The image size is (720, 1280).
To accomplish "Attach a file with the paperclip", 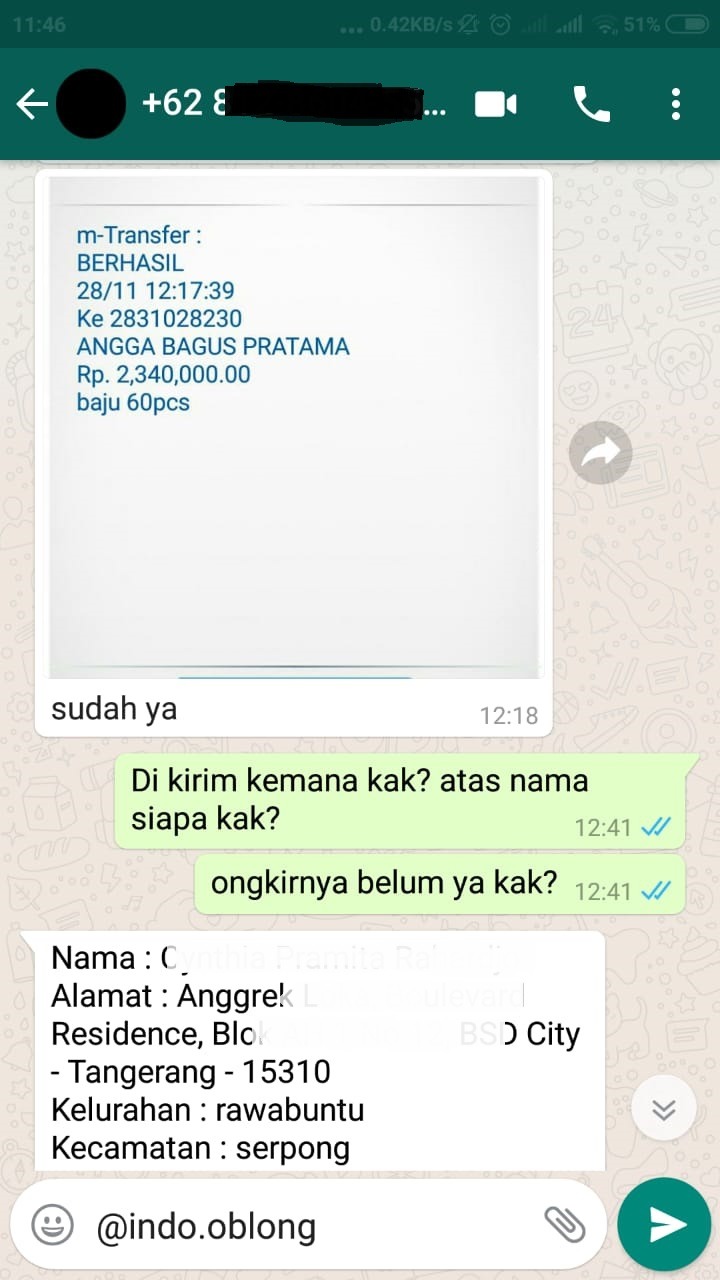I will pos(564,1225).
